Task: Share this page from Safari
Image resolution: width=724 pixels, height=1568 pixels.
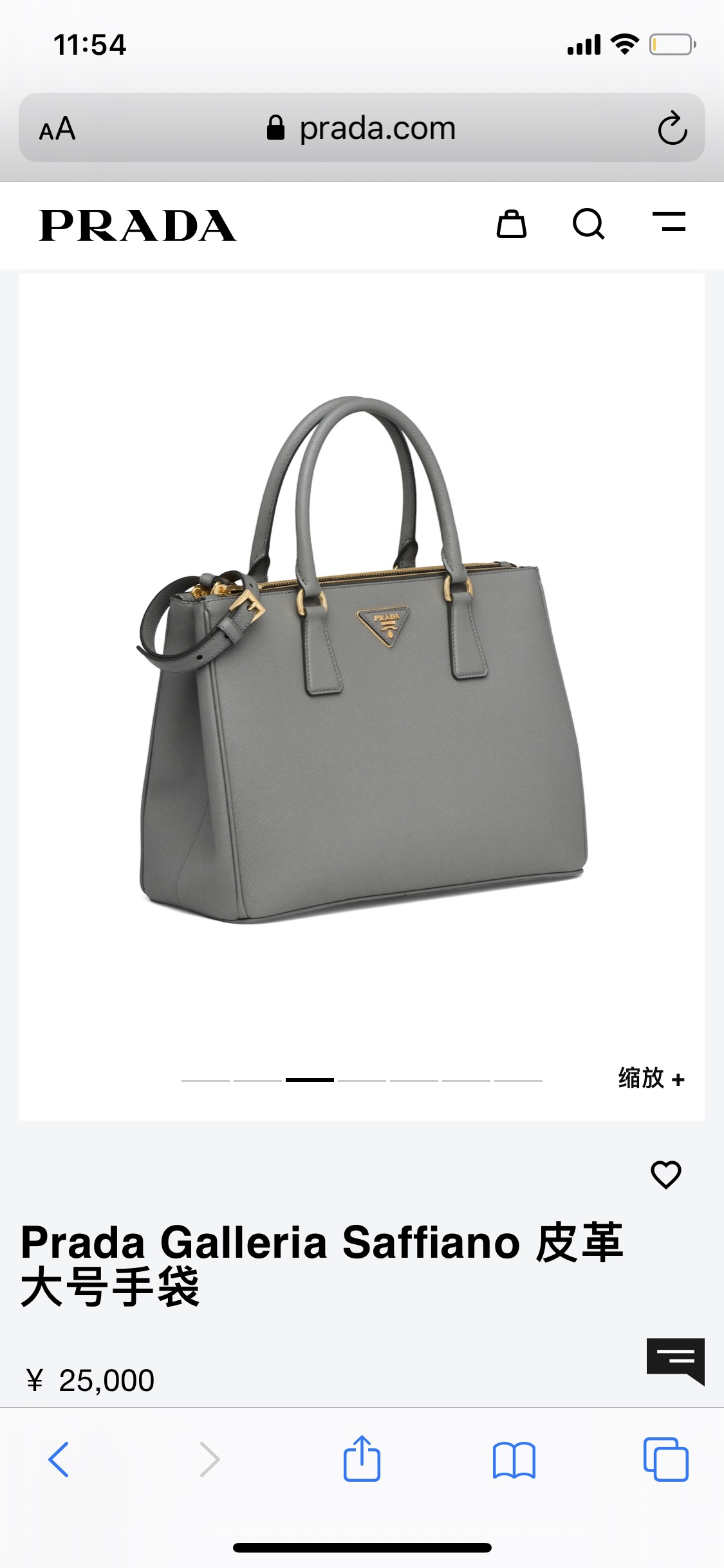Action: [x=362, y=1459]
